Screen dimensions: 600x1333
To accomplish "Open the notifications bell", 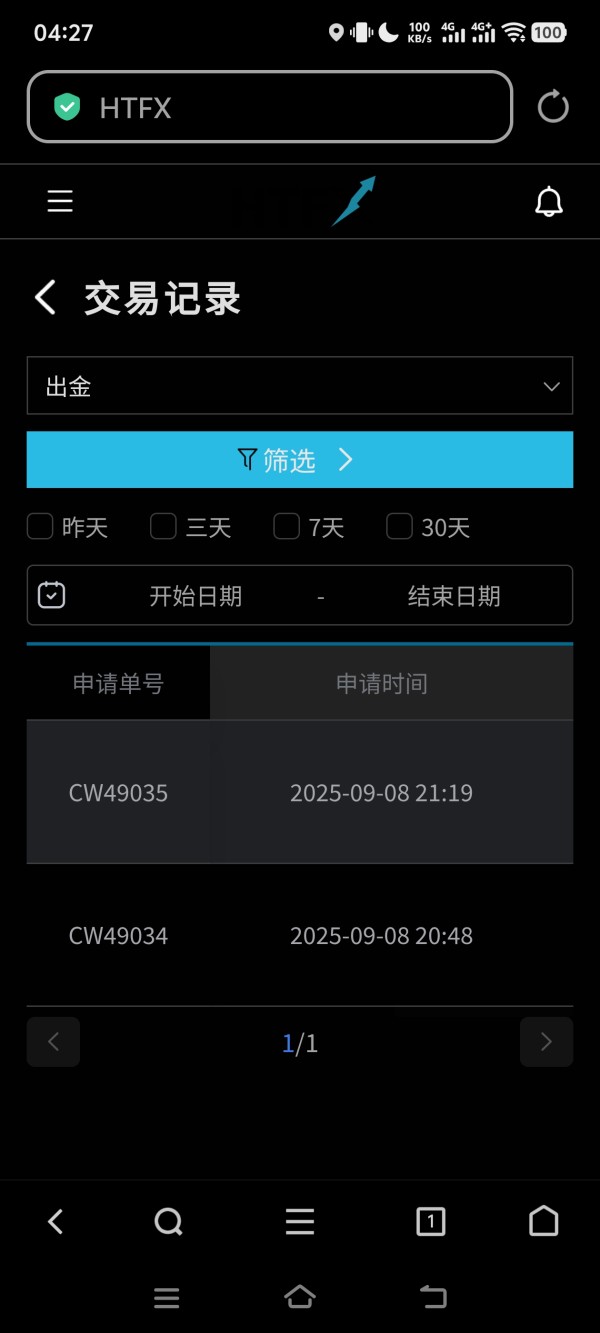I will (x=549, y=202).
